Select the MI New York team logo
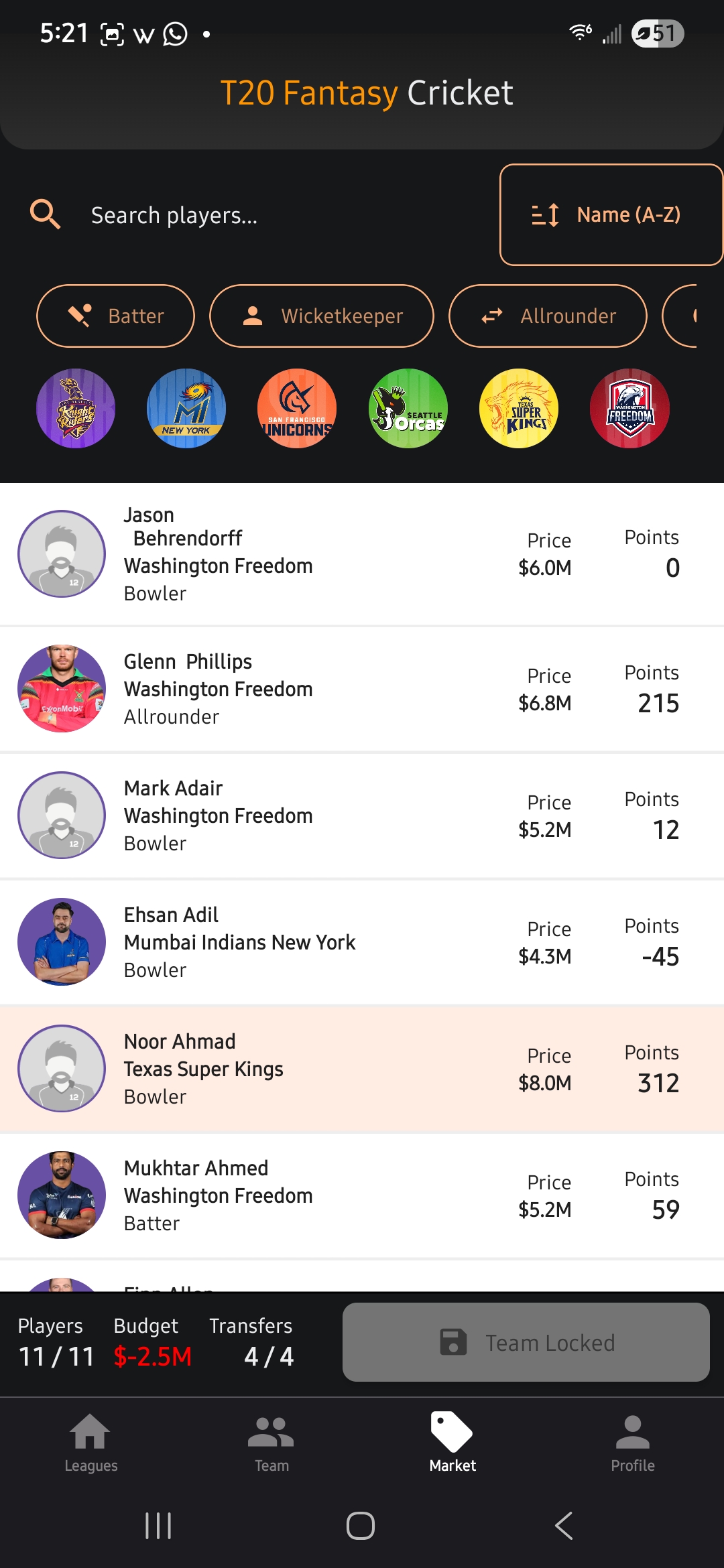 coord(186,409)
